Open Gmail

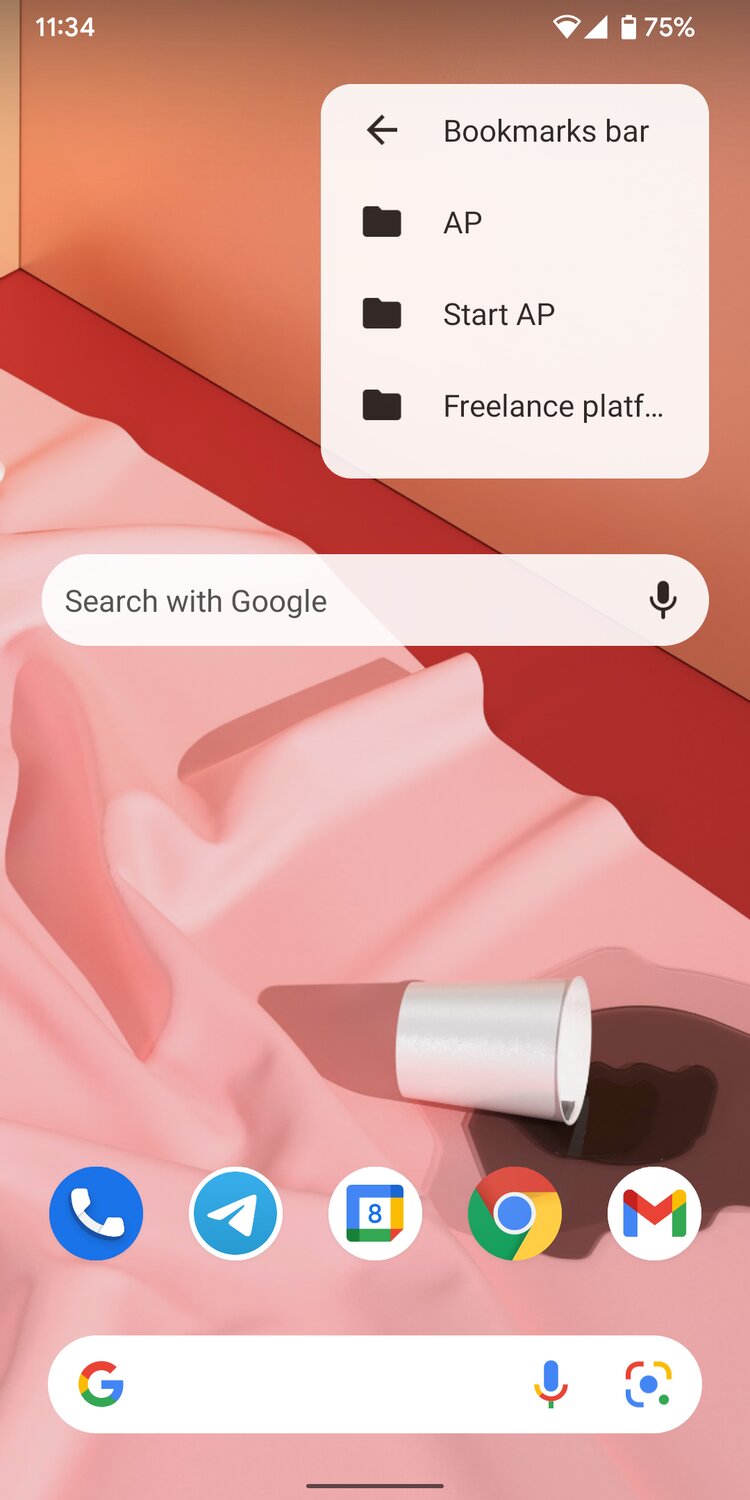click(654, 1214)
